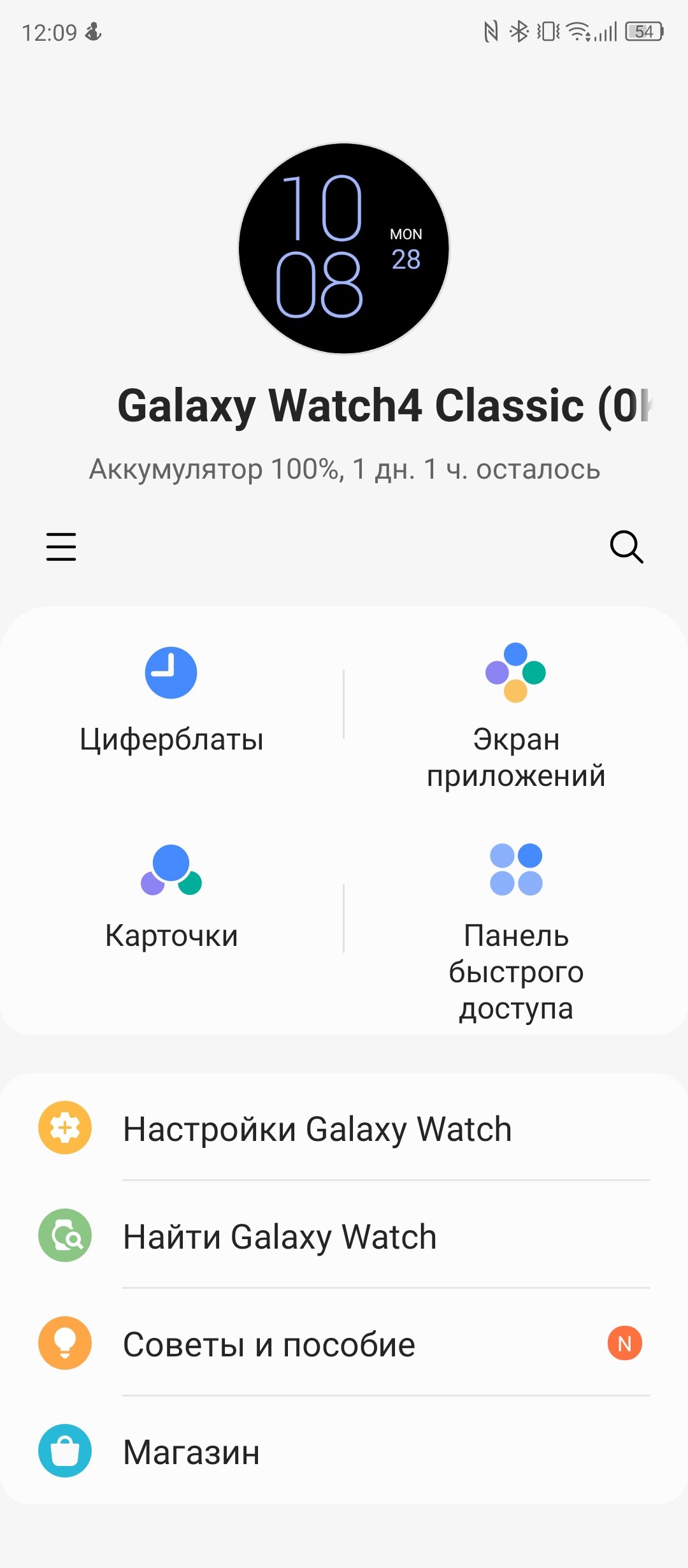688x1568 pixels.
Task: Open Настройки Galaxy Watch
Action: 344,1128
